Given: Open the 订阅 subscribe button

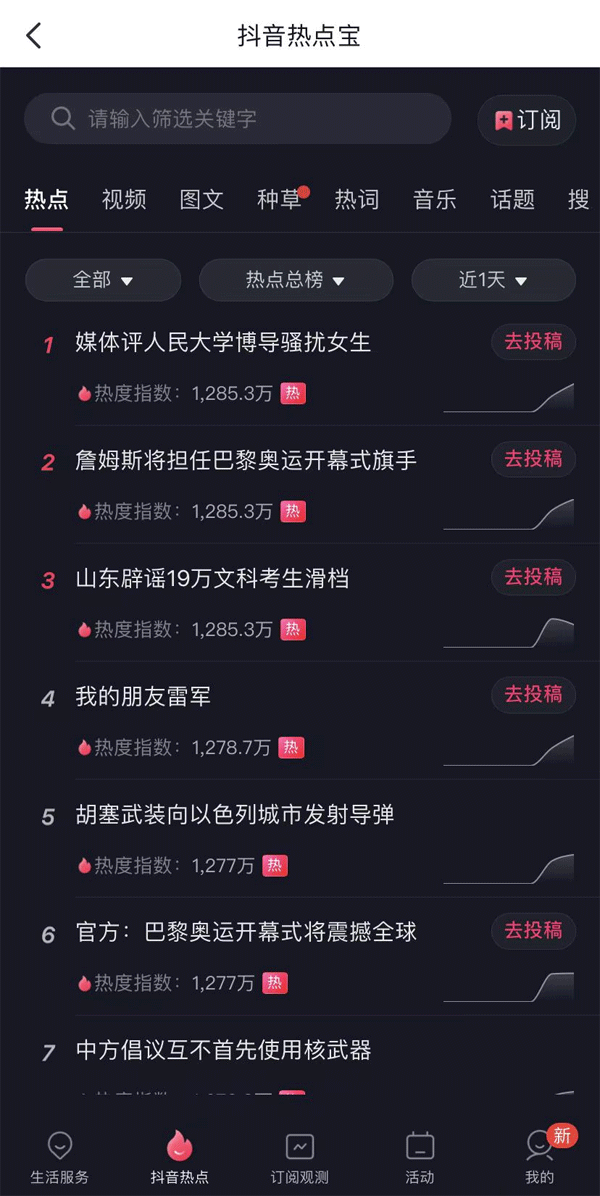Looking at the screenshot, I should [527, 120].
